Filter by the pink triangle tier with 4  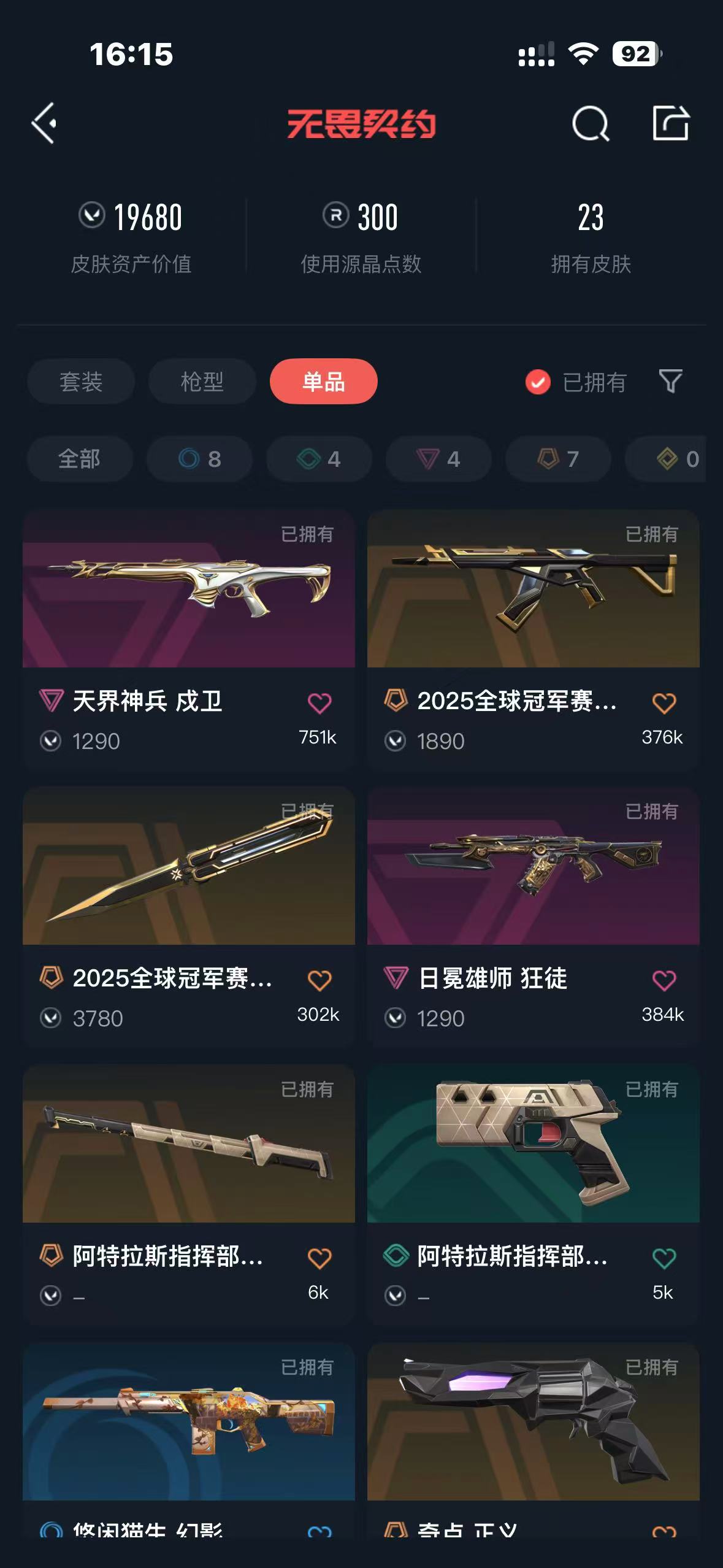point(438,459)
